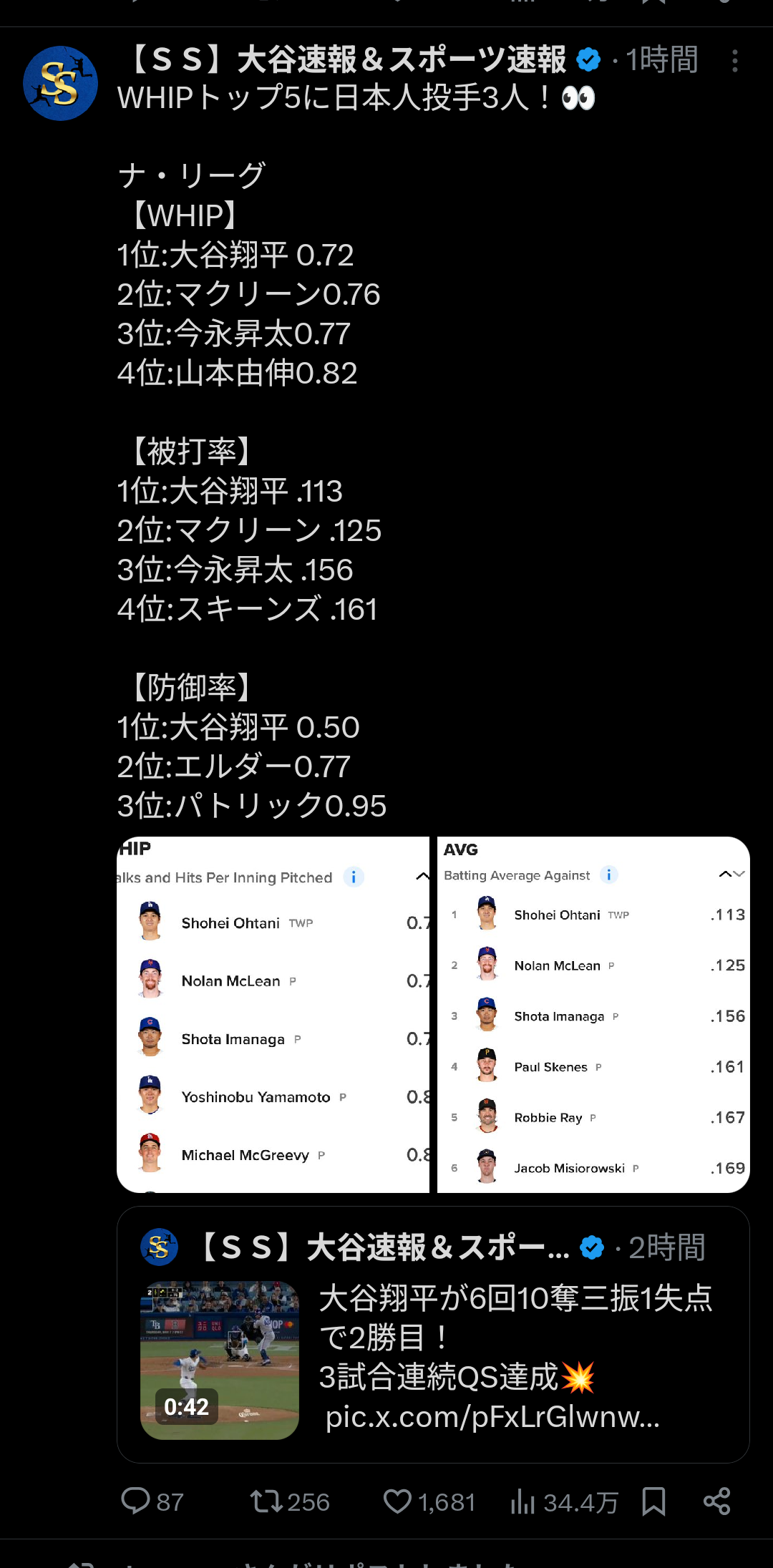Viewport: 773px width, 1568px height.
Task: View the post's 34.4万 view analytics
Action: pyautogui.click(x=564, y=1502)
